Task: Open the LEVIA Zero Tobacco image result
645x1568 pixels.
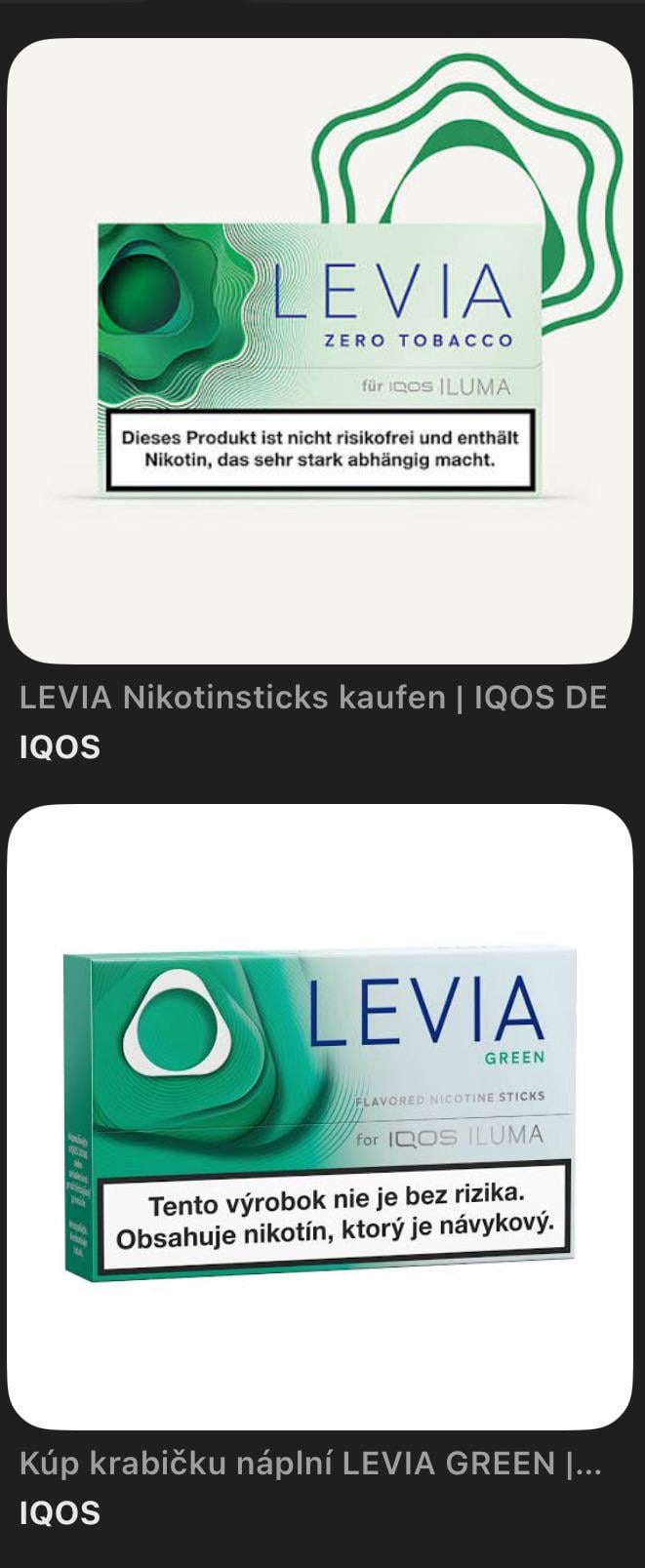Action: tap(320, 351)
